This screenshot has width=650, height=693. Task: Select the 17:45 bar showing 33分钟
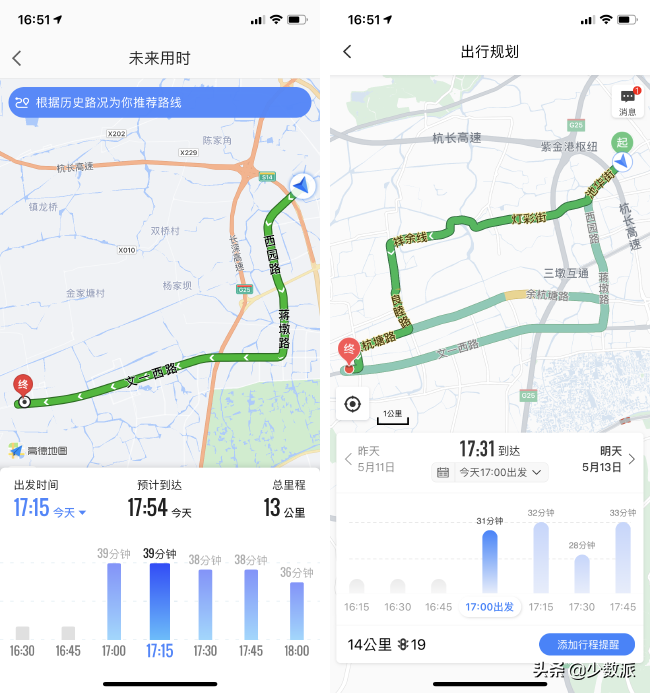coord(623,558)
